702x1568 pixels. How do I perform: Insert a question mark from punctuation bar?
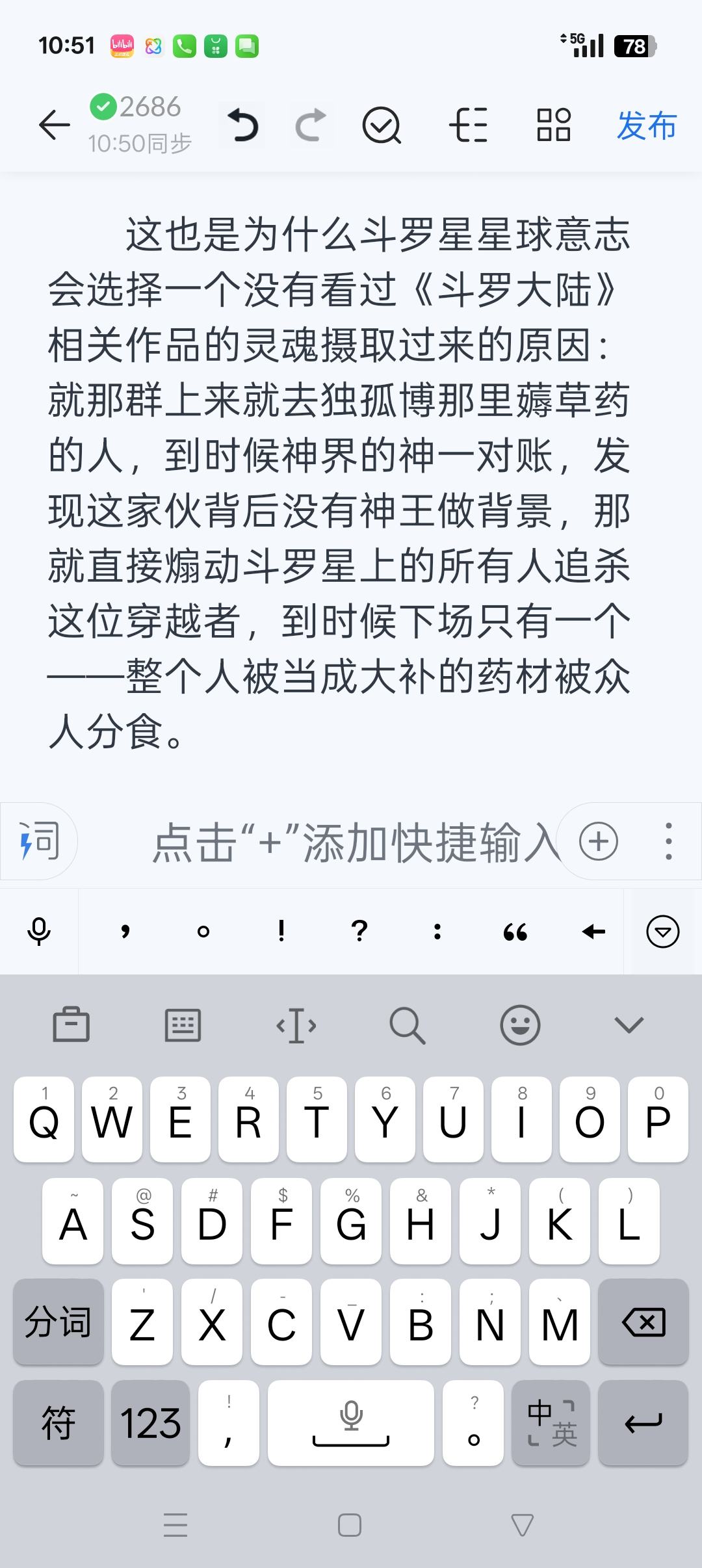coord(359,932)
